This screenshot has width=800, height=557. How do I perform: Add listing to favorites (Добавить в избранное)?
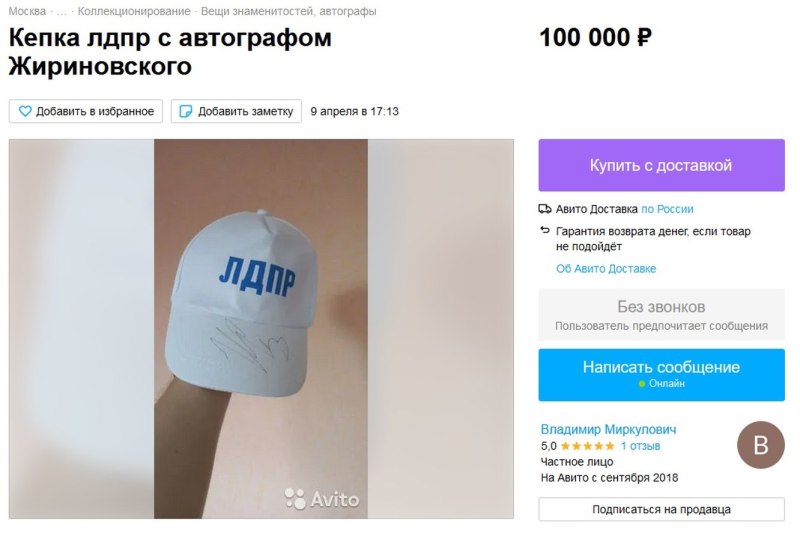86,111
